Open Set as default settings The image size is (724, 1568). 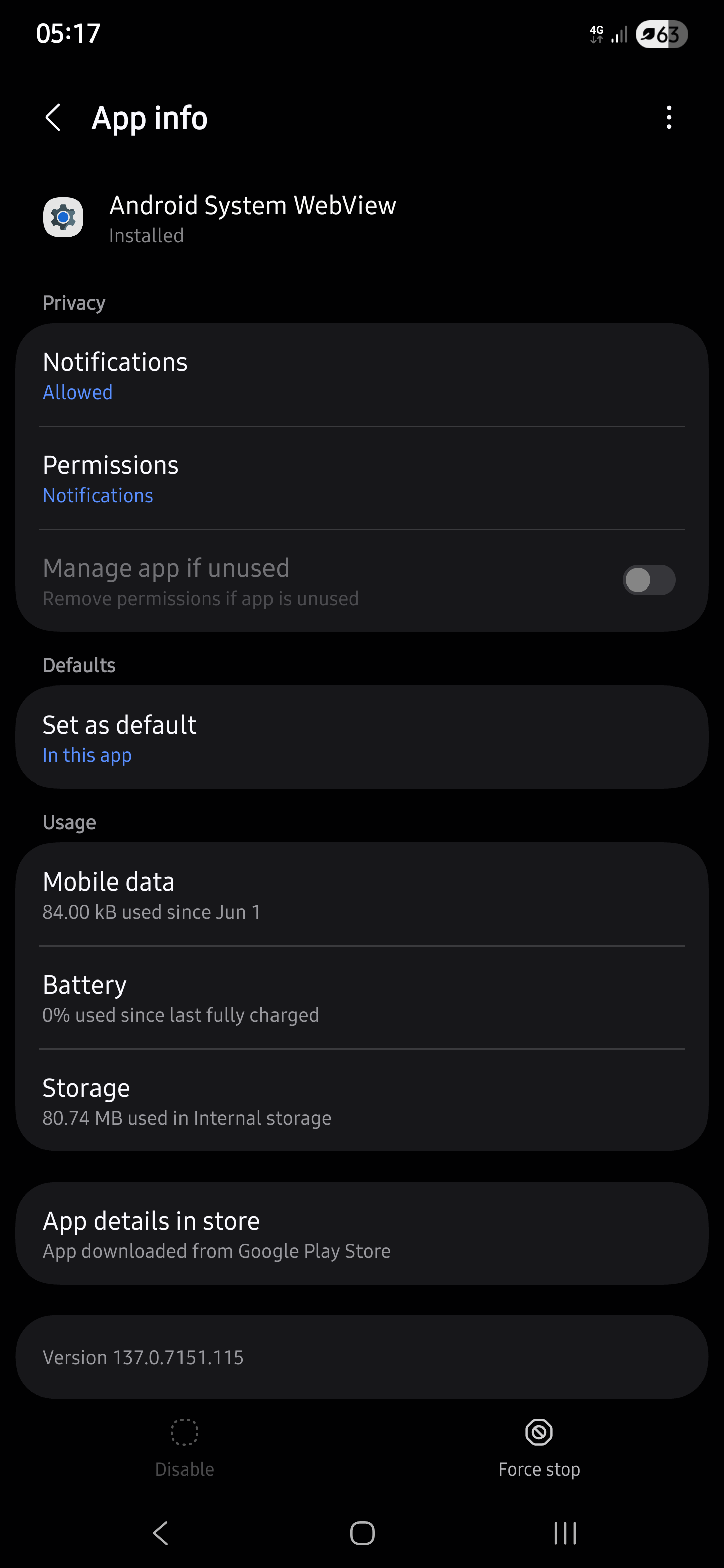pyautogui.click(x=361, y=737)
